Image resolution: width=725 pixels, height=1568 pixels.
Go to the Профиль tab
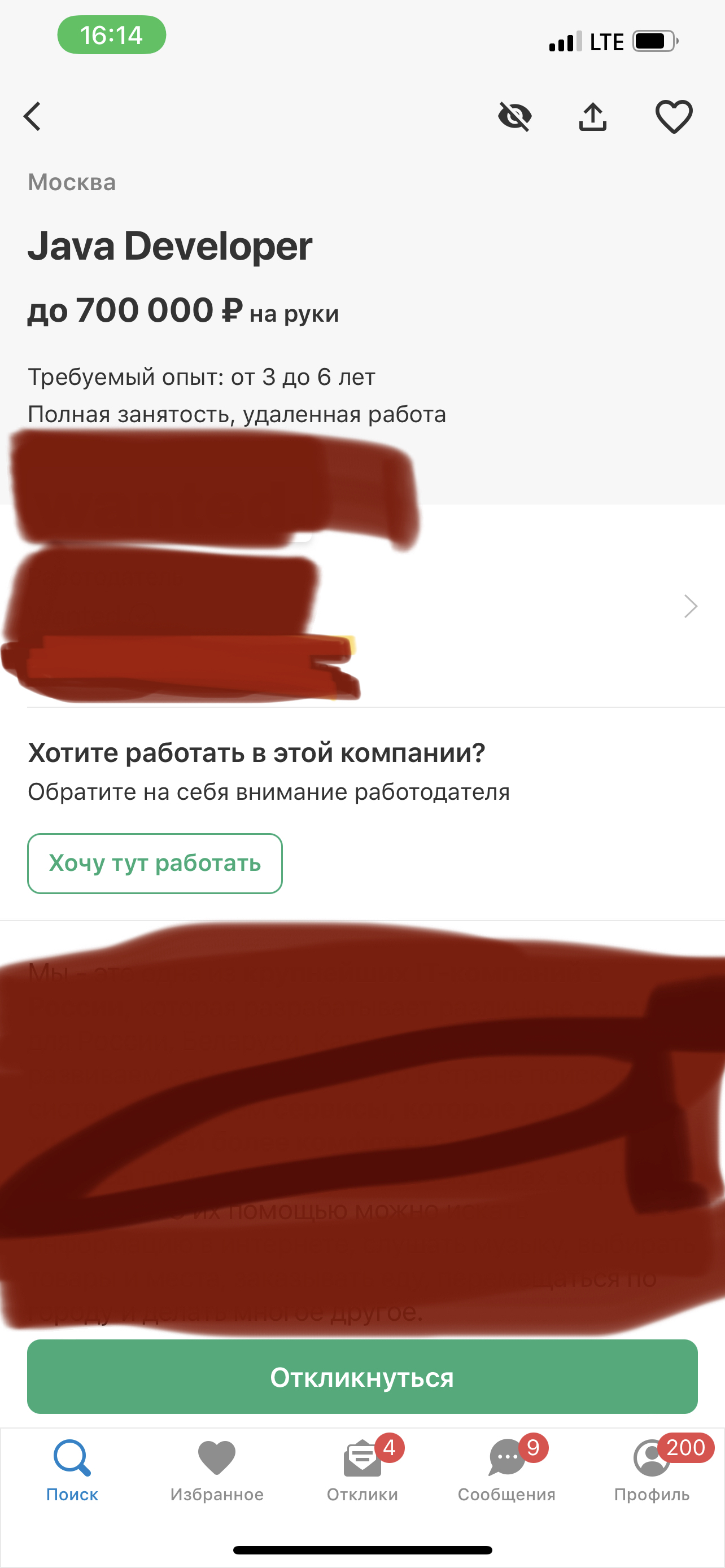point(652,1470)
